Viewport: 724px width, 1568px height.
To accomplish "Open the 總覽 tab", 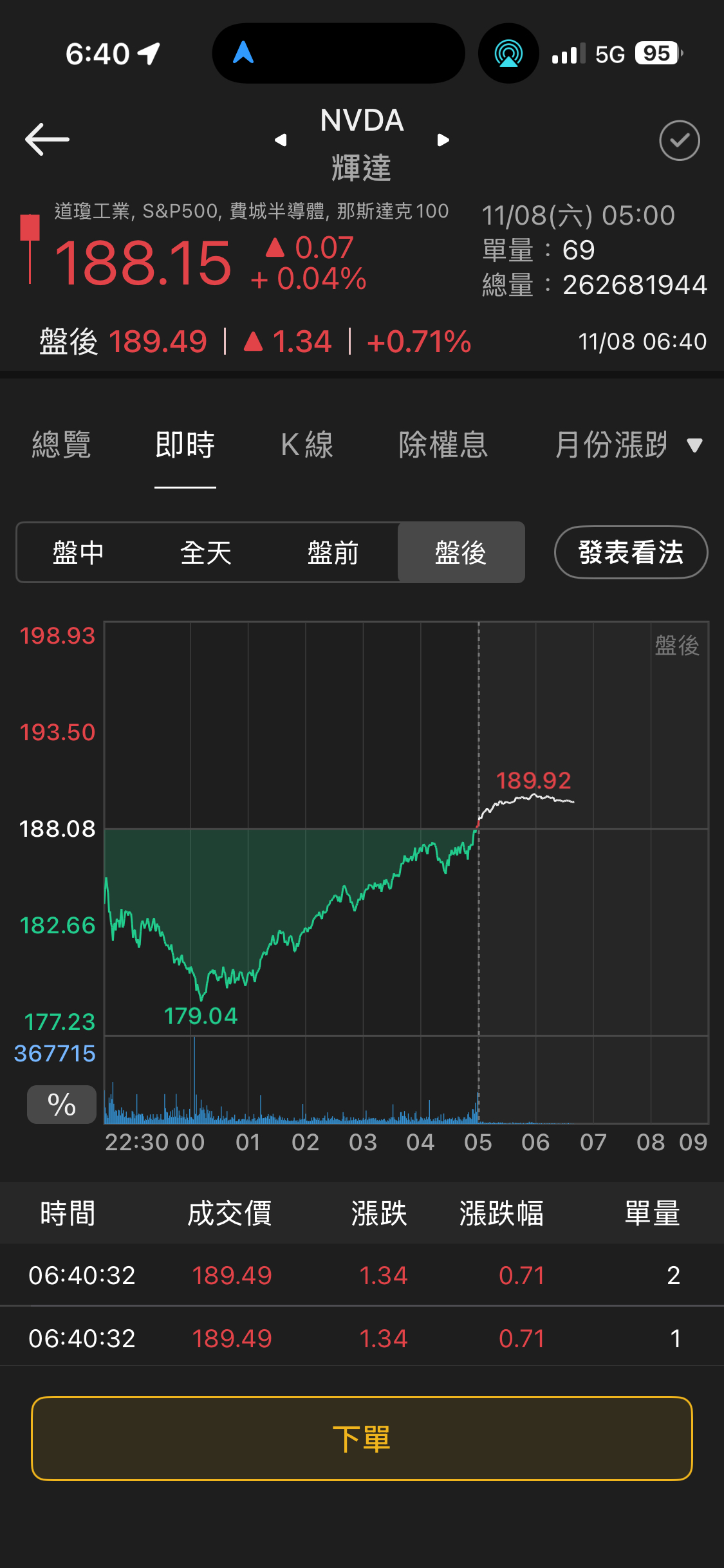I will point(62,445).
